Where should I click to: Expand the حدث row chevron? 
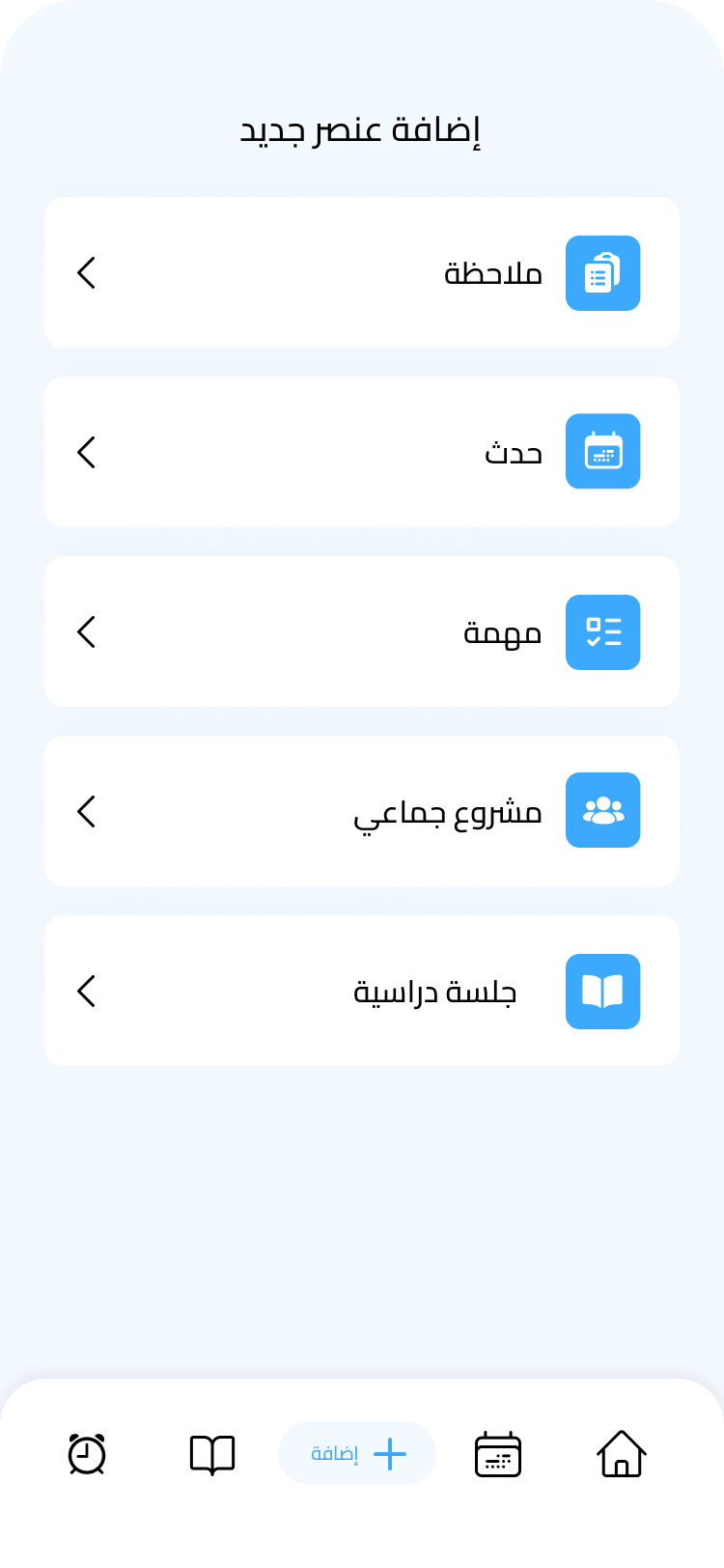(x=86, y=452)
